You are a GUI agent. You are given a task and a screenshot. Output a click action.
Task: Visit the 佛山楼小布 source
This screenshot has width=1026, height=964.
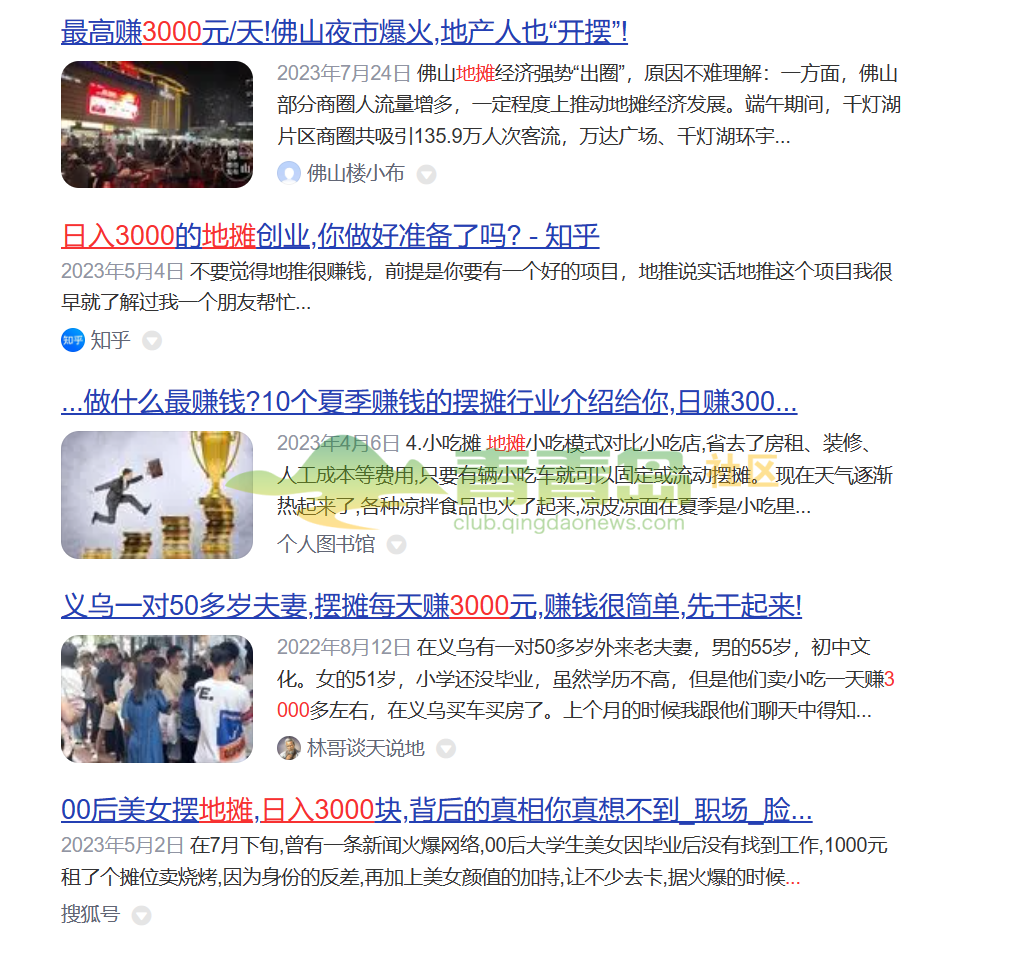point(354,174)
